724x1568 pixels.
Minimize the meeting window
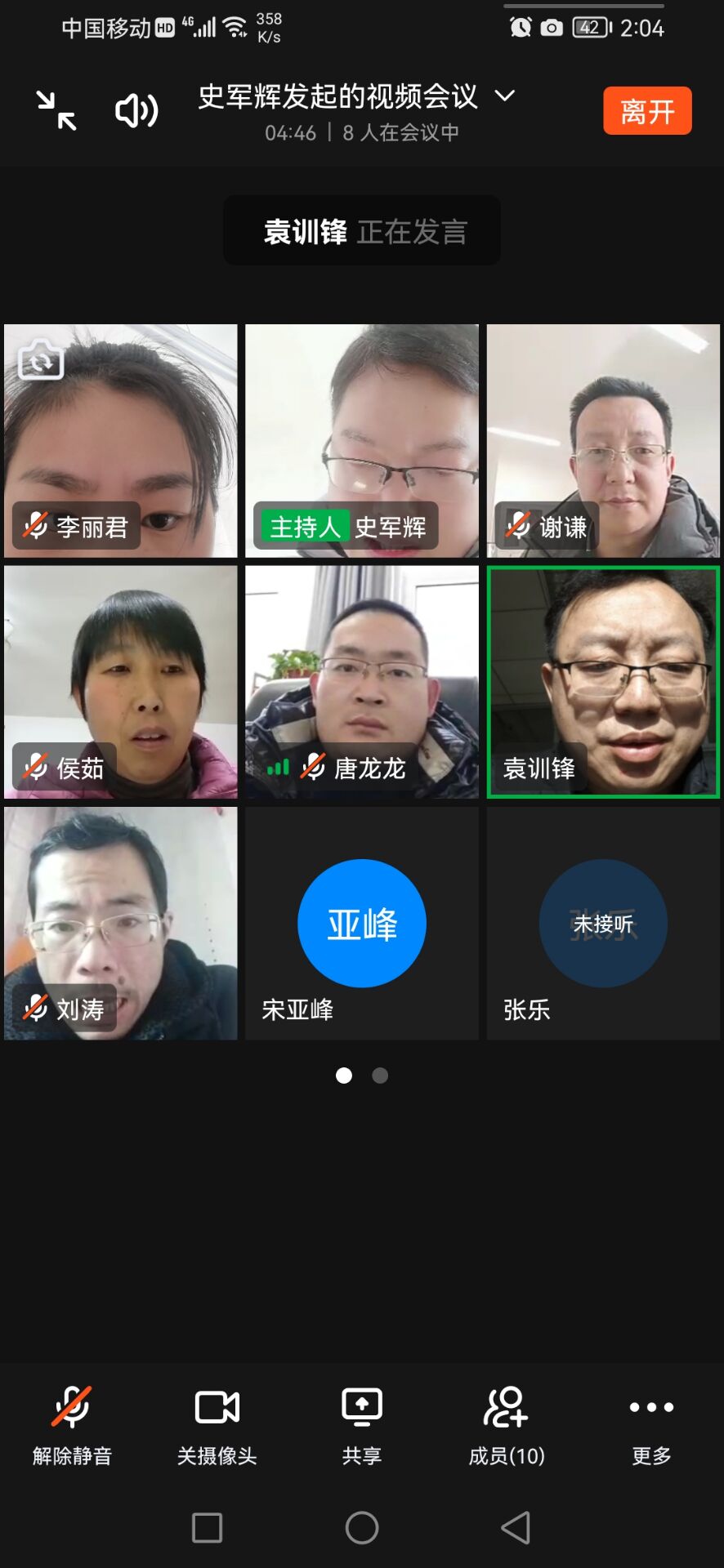(x=56, y=110)
